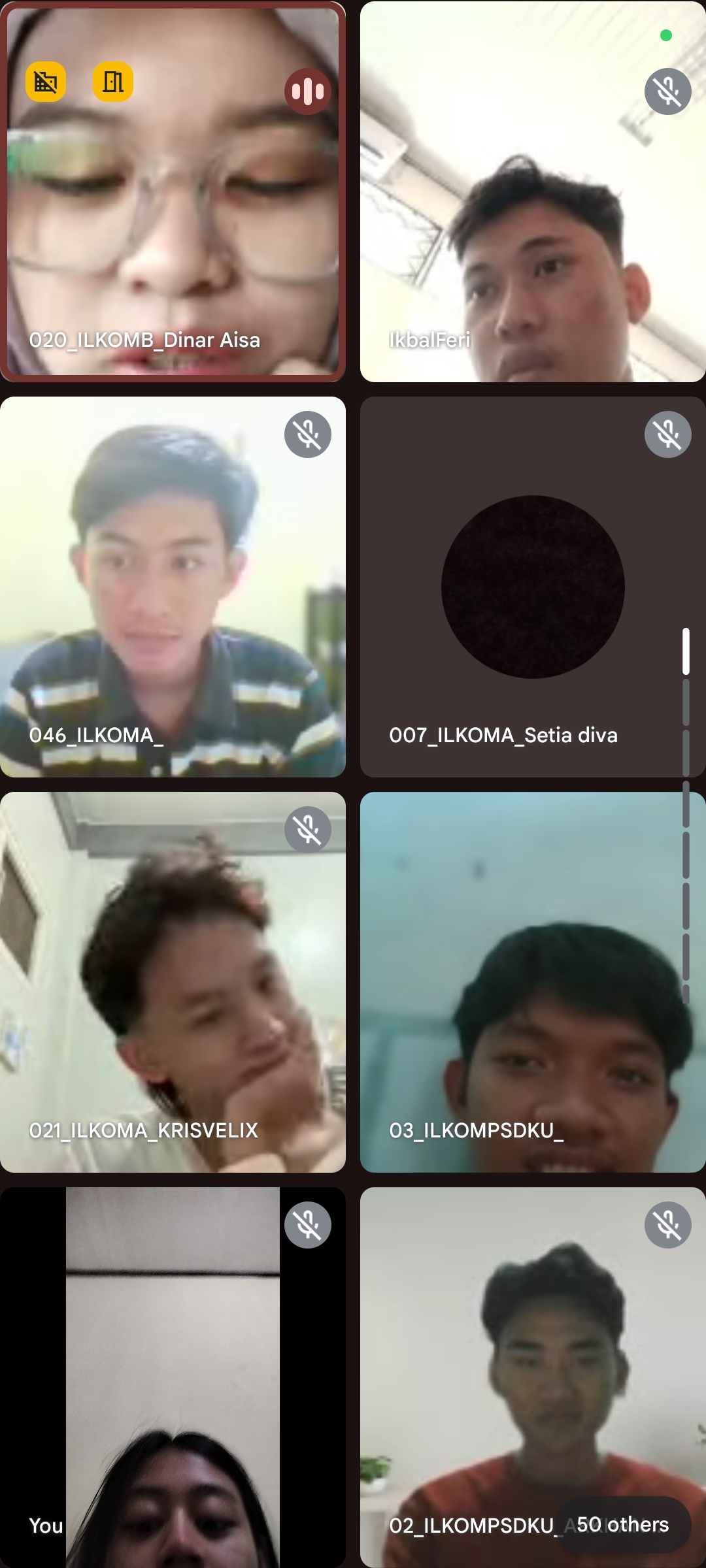Tap the door icon on Dinar's tile

pyautogui.click(x=113, y=82)
